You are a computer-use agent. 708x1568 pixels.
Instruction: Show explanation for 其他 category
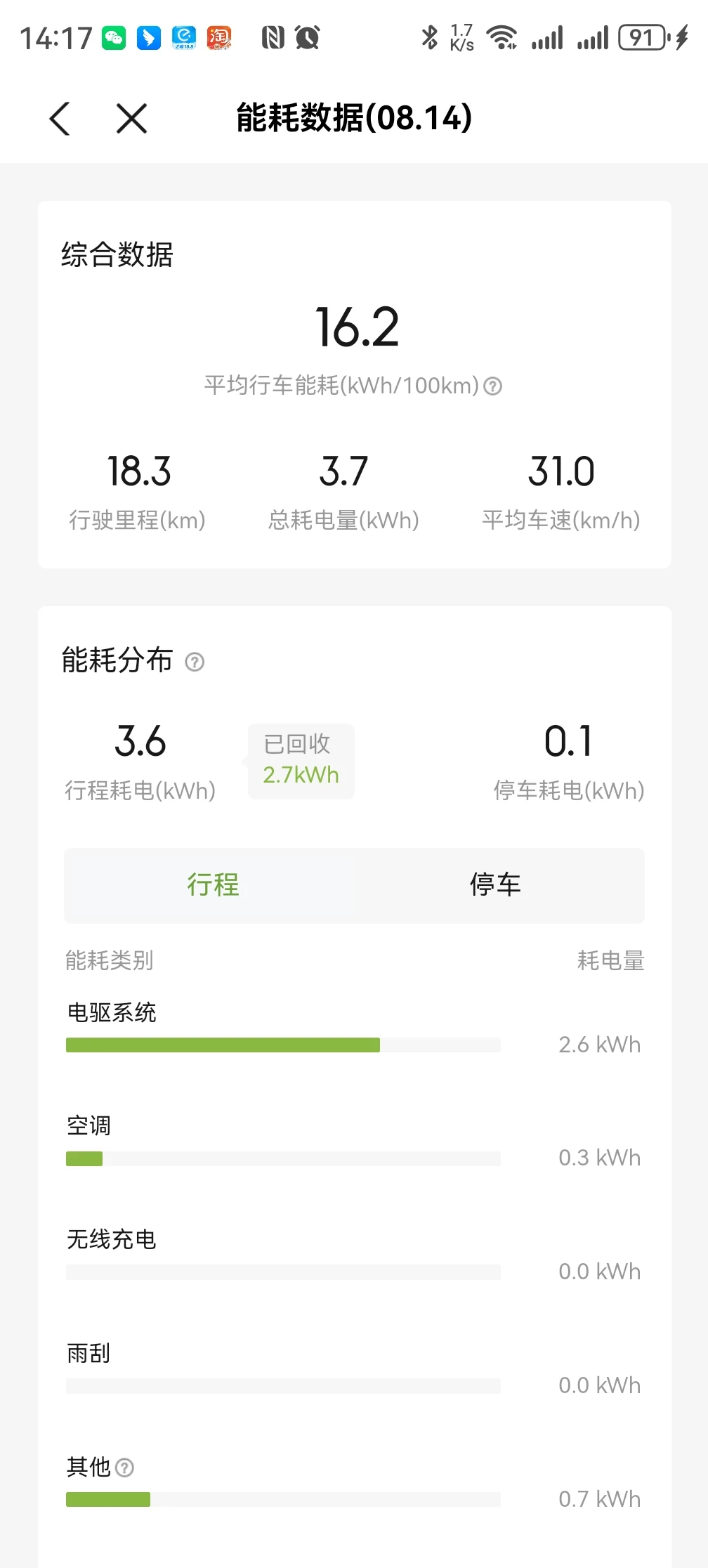pyautogui.click(x=124, y=1468)
